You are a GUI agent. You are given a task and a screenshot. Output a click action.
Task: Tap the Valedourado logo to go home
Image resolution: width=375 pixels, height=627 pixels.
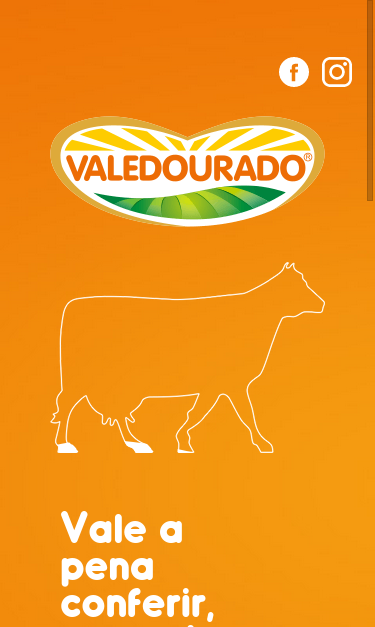187,171
